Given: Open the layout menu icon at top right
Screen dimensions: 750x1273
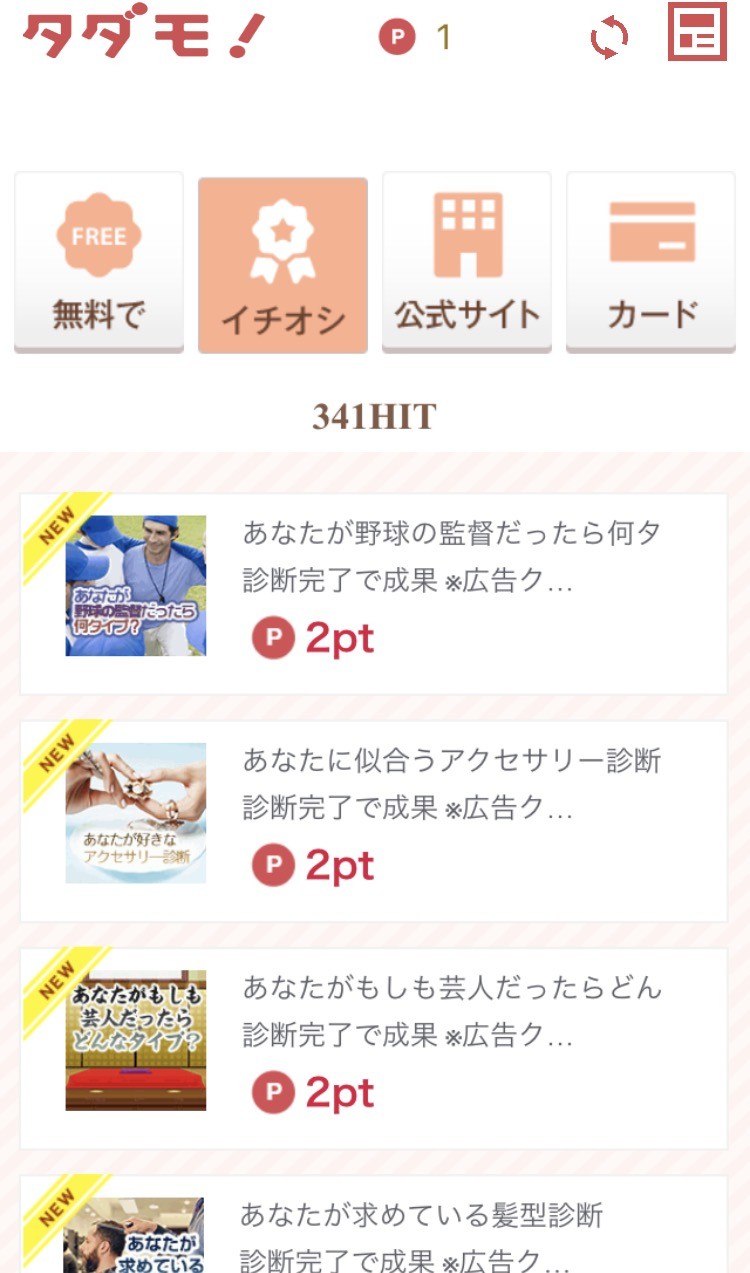Looking at the screenshot, I should pyautogui.click(x=697, y=33).
